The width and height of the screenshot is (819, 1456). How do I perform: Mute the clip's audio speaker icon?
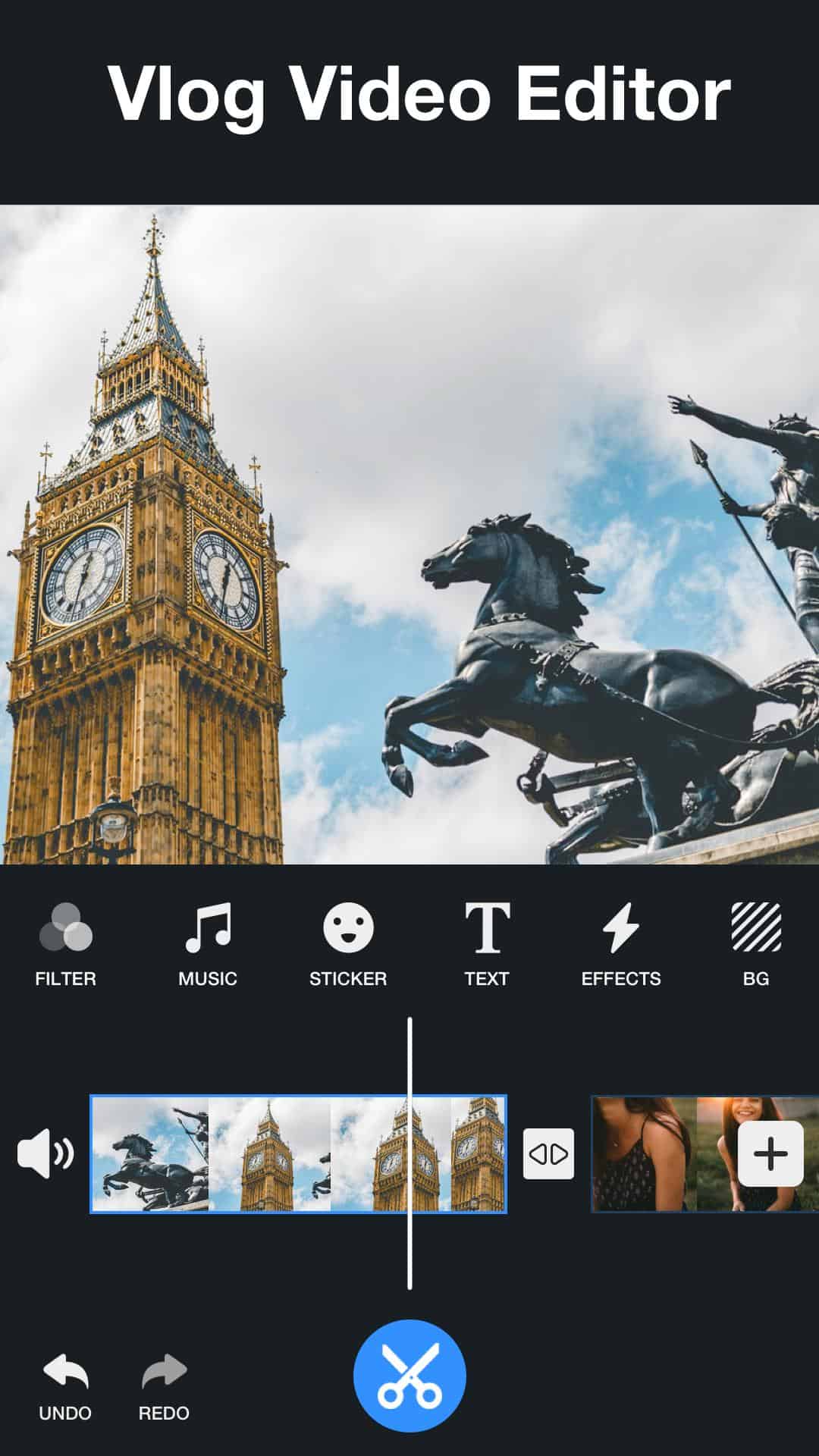coord(45,1153)
